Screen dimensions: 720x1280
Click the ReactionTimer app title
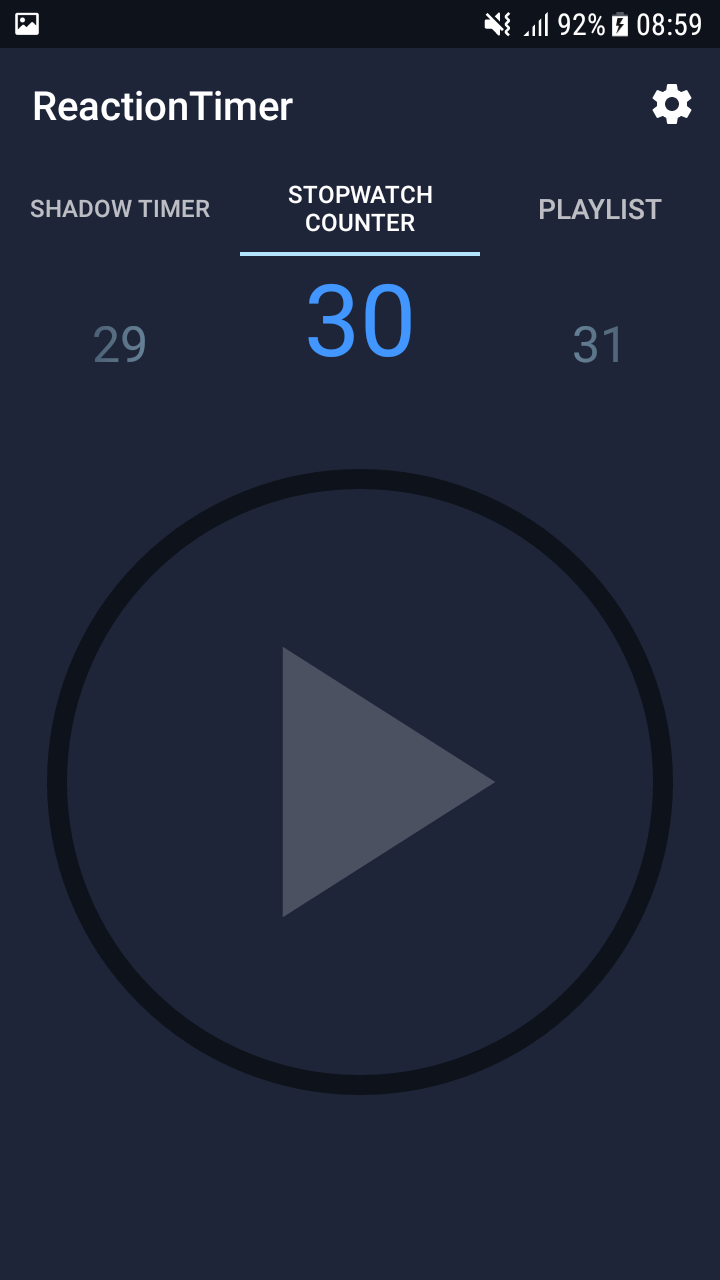162,105
